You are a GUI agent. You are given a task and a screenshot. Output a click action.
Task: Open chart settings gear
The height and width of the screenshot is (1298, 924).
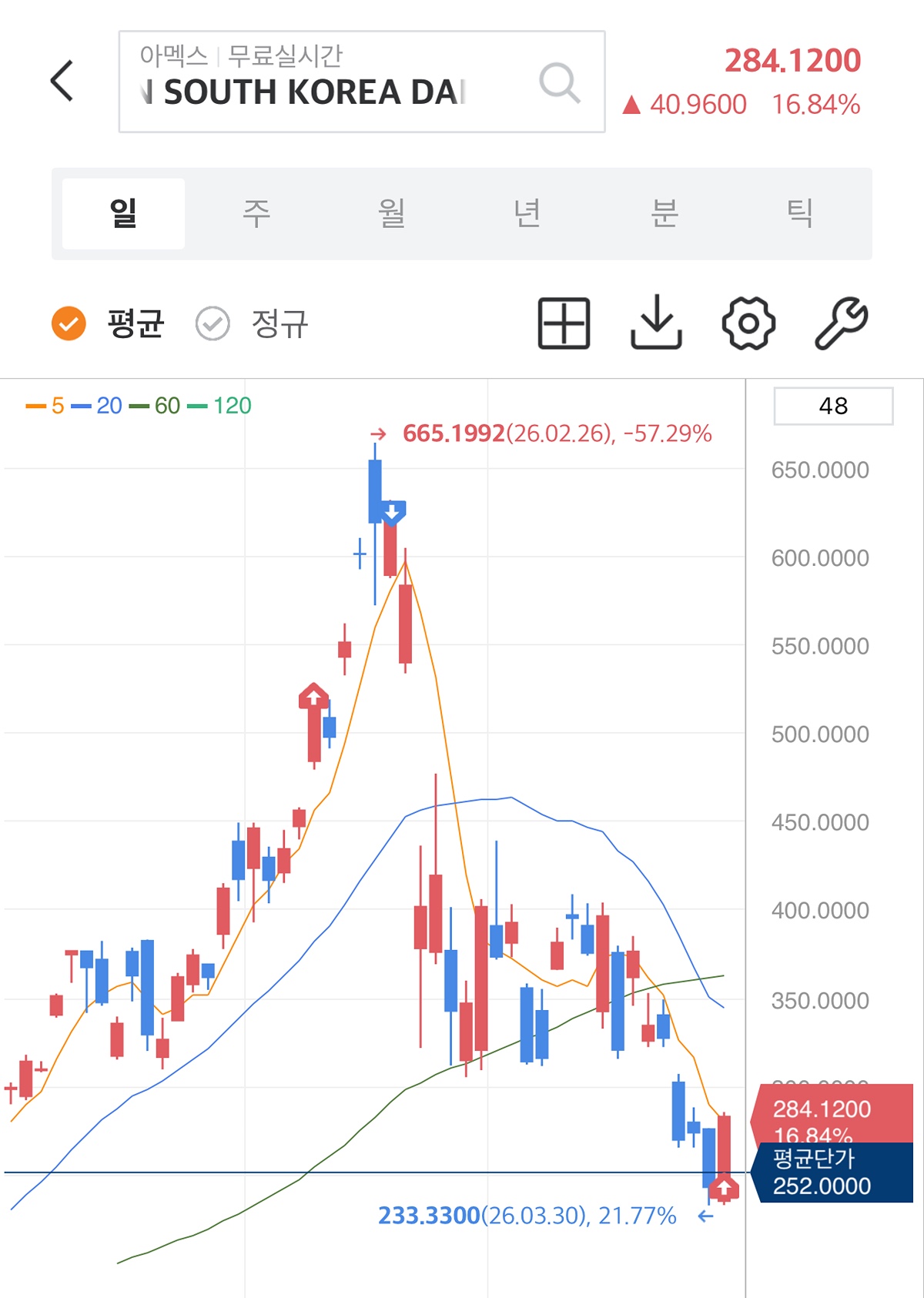pyautogui.click(x=748, y=323)
